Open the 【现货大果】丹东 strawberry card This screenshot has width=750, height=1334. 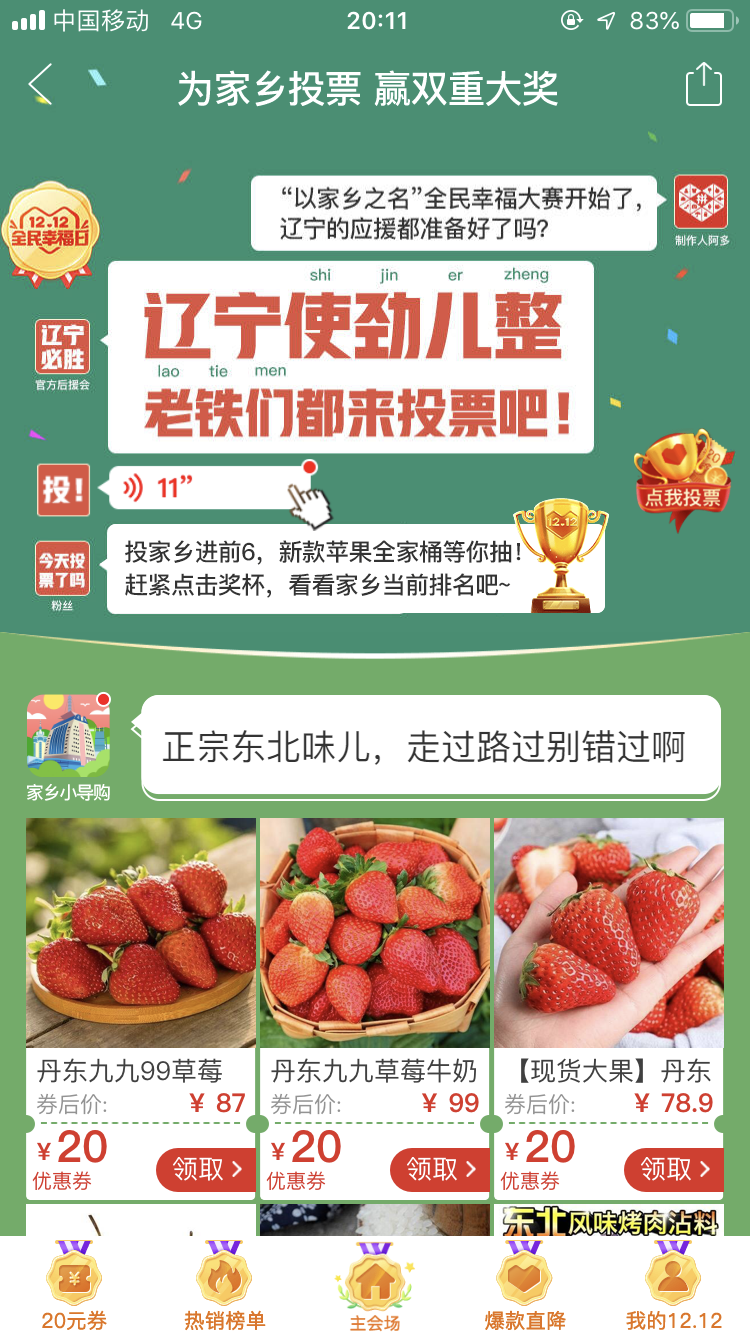click(608, 934)
